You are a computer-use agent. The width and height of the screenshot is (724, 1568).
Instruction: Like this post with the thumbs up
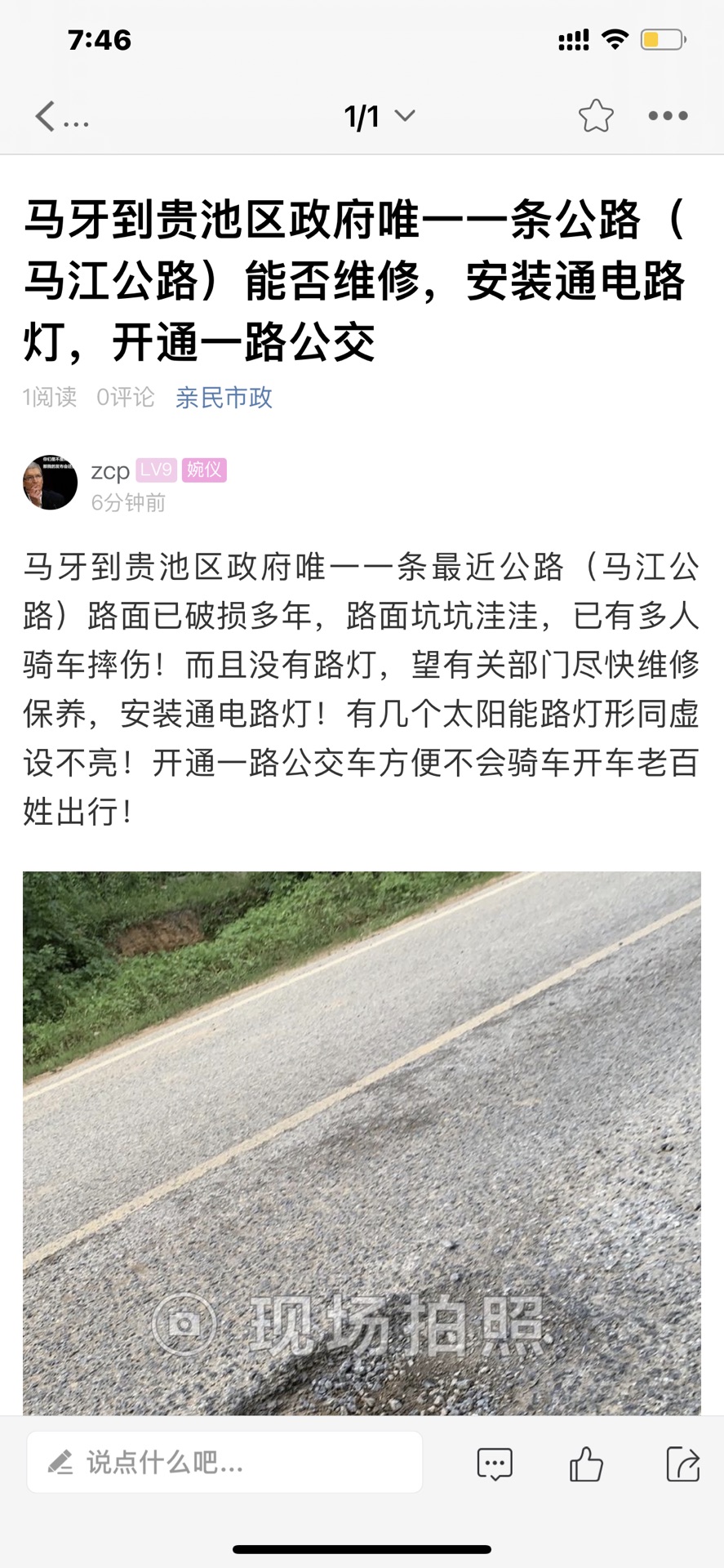(x=586, y=1463)
